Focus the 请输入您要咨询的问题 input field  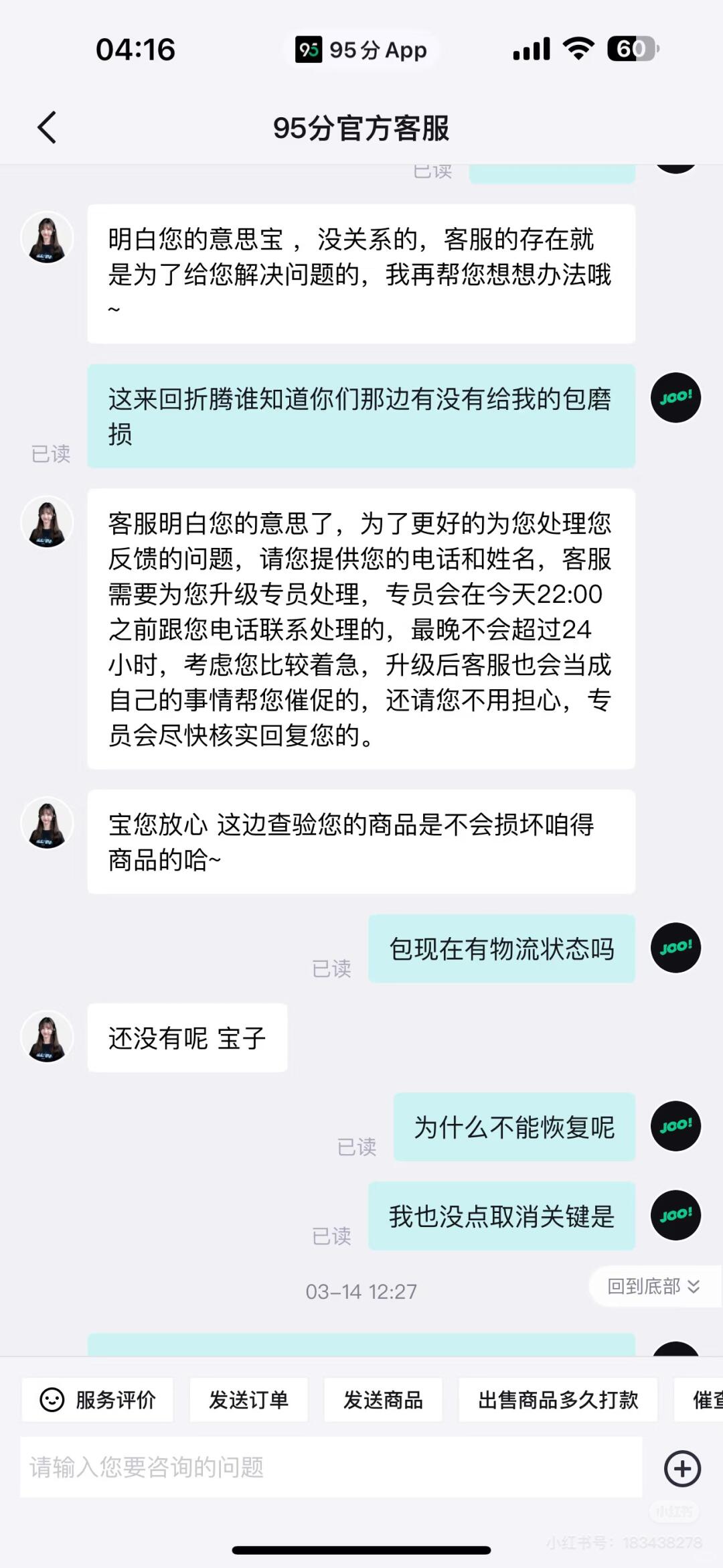pyautogui.click(x=331, y=1468)
